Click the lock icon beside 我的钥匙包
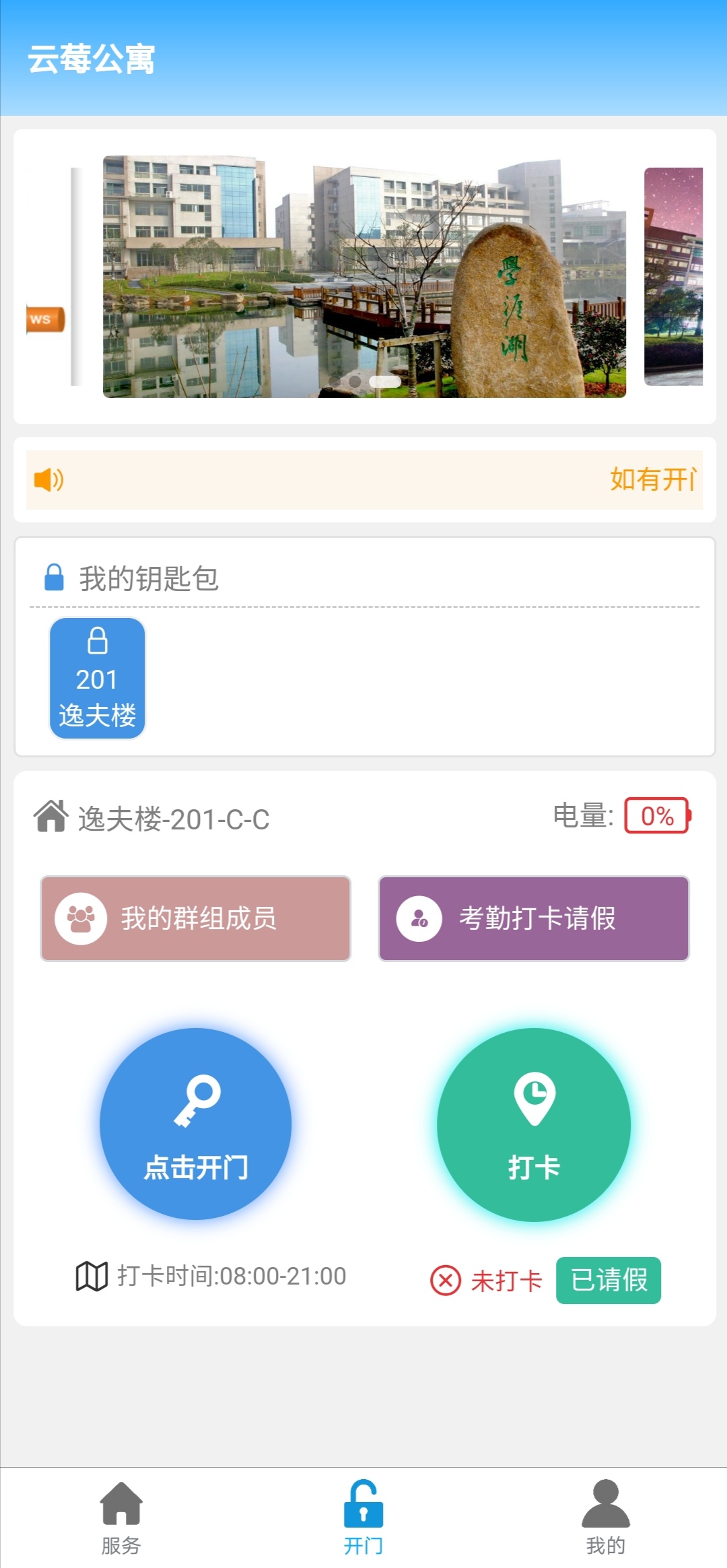The image size is (727, 1568). pyautogui.click(x=53, y=576)
